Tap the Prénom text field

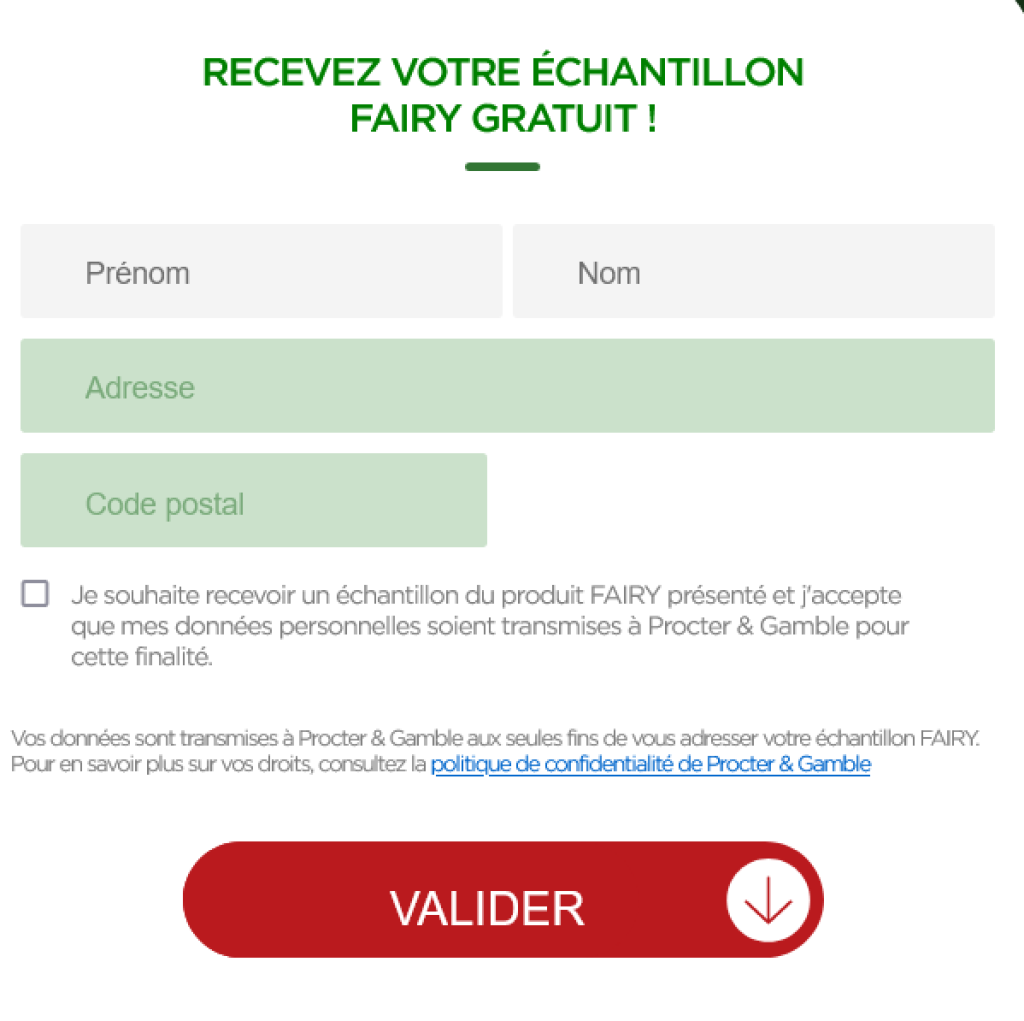261,272
